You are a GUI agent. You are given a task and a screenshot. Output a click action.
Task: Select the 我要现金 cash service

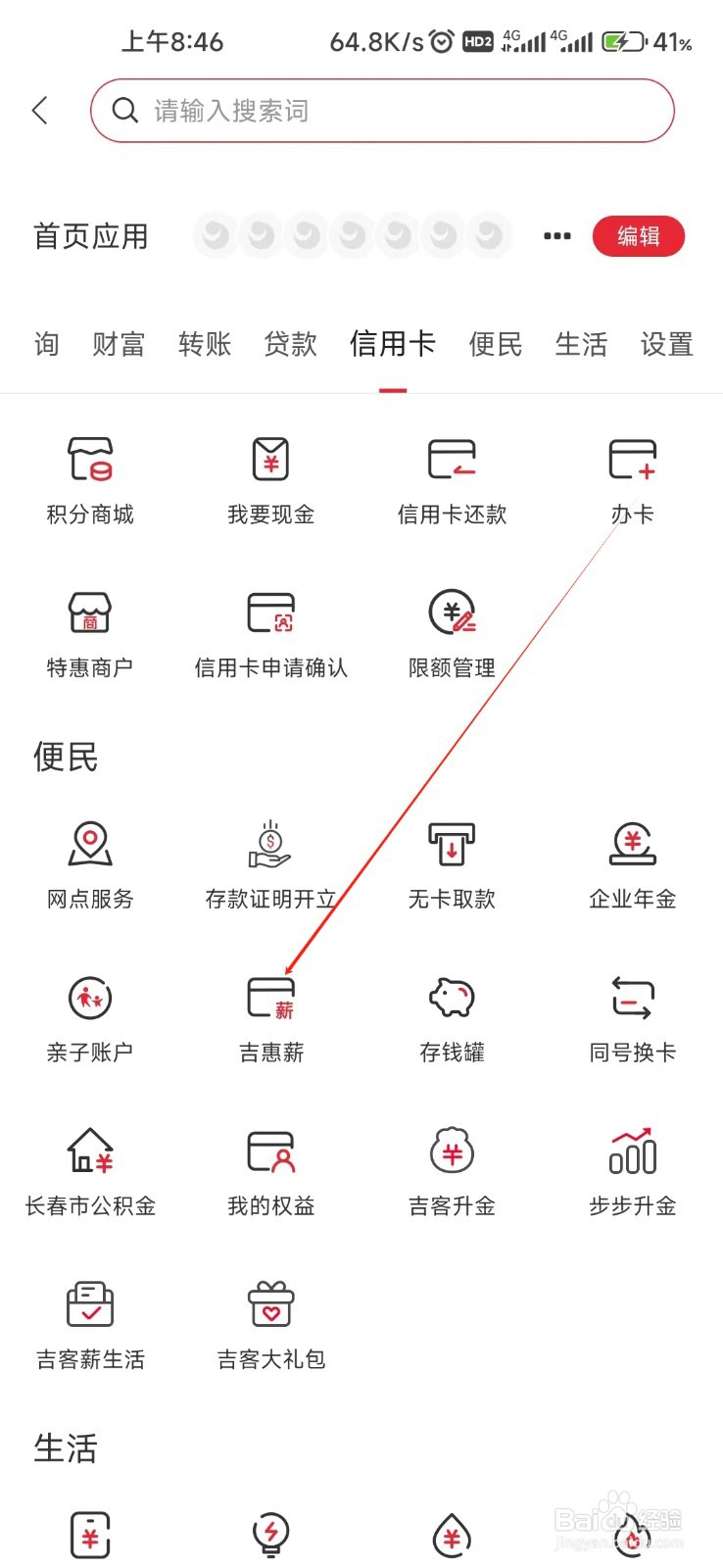[270, 480]
